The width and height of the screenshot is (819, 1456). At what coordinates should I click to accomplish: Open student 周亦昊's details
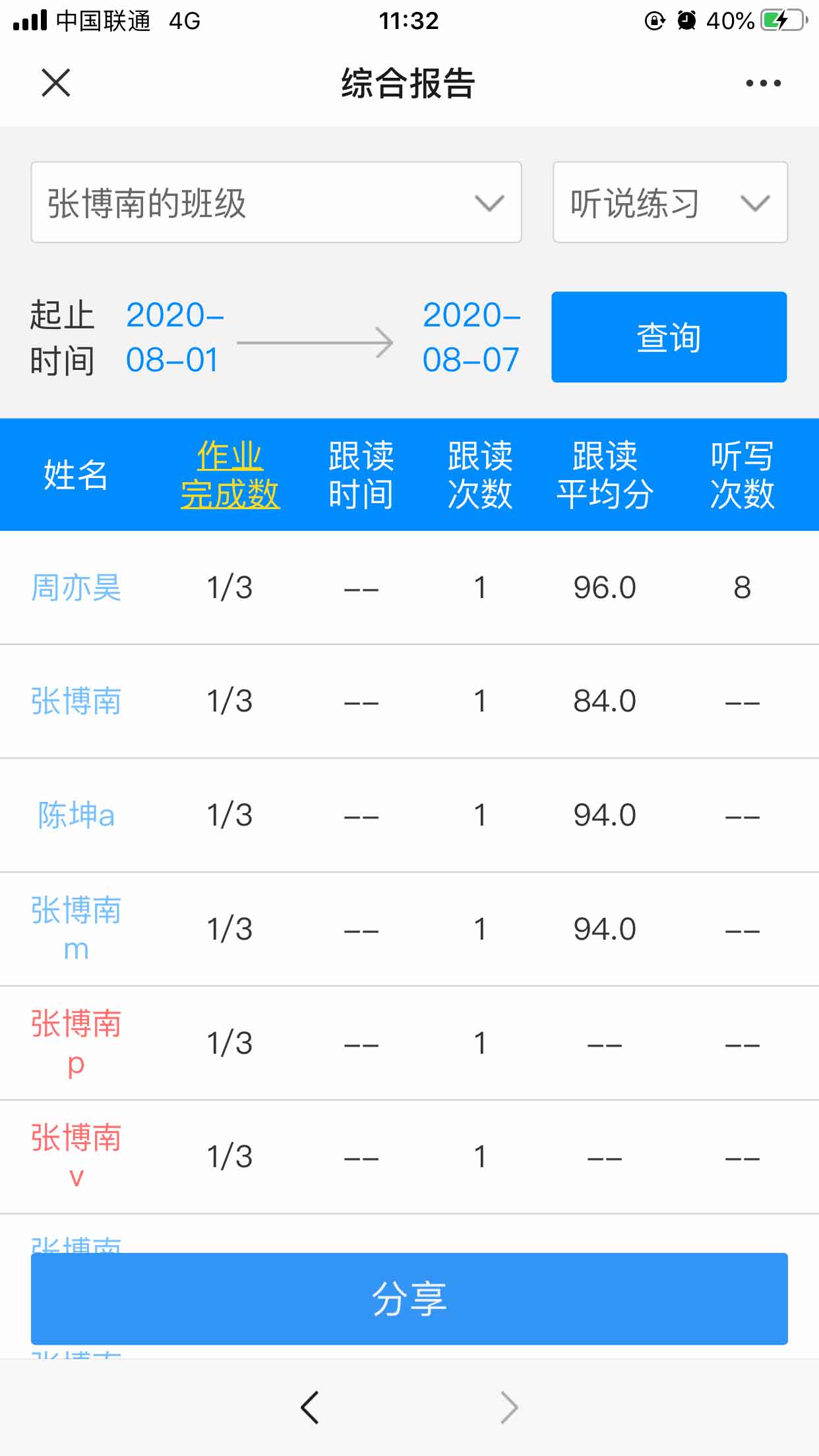click(76, 588)
